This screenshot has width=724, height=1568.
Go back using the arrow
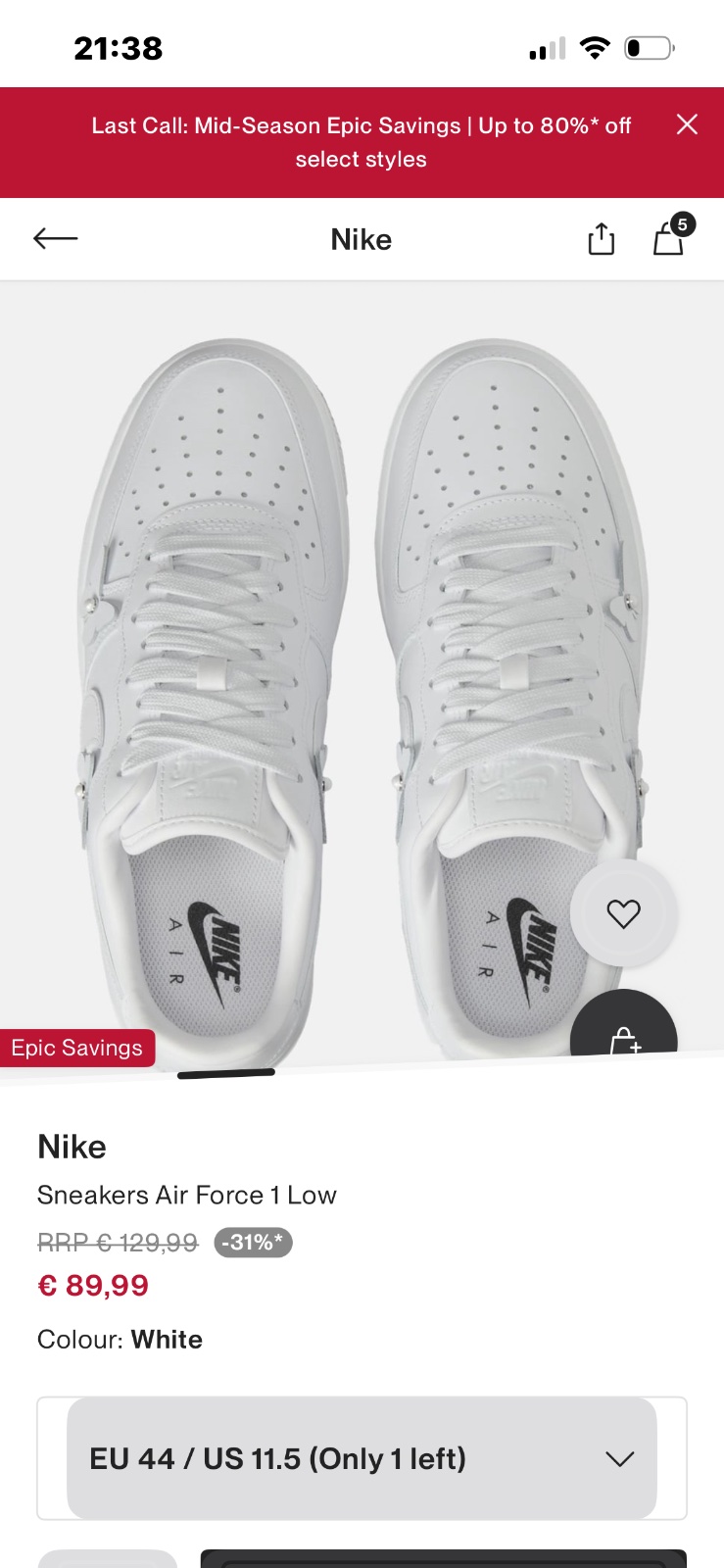click(56, 238)
